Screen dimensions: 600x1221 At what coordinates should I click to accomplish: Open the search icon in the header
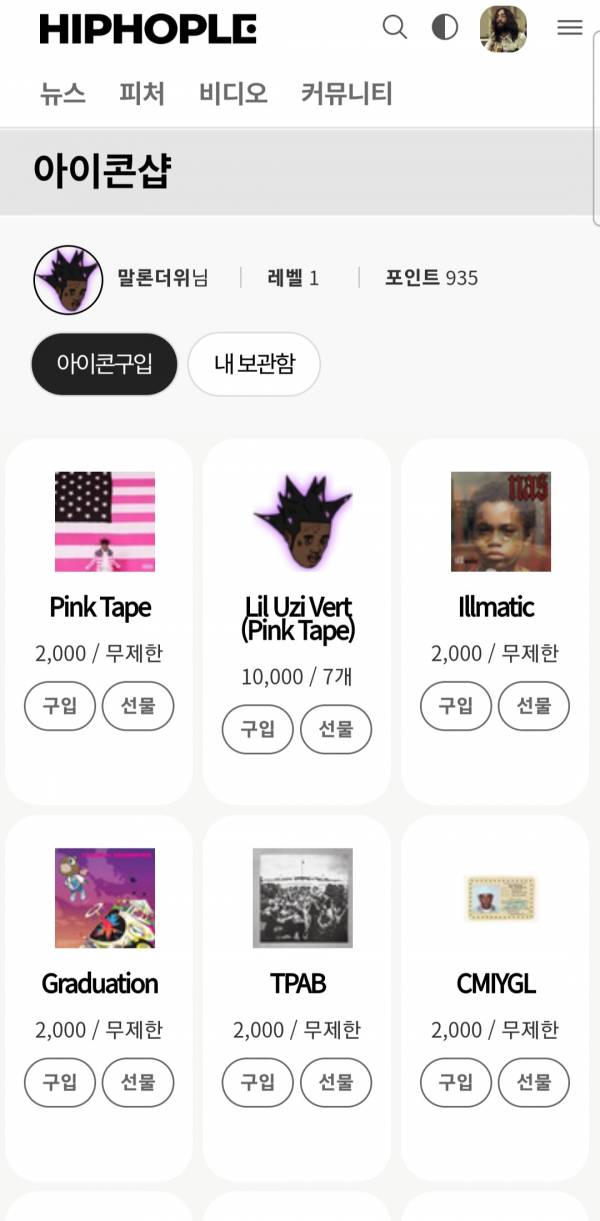(395, 28)
